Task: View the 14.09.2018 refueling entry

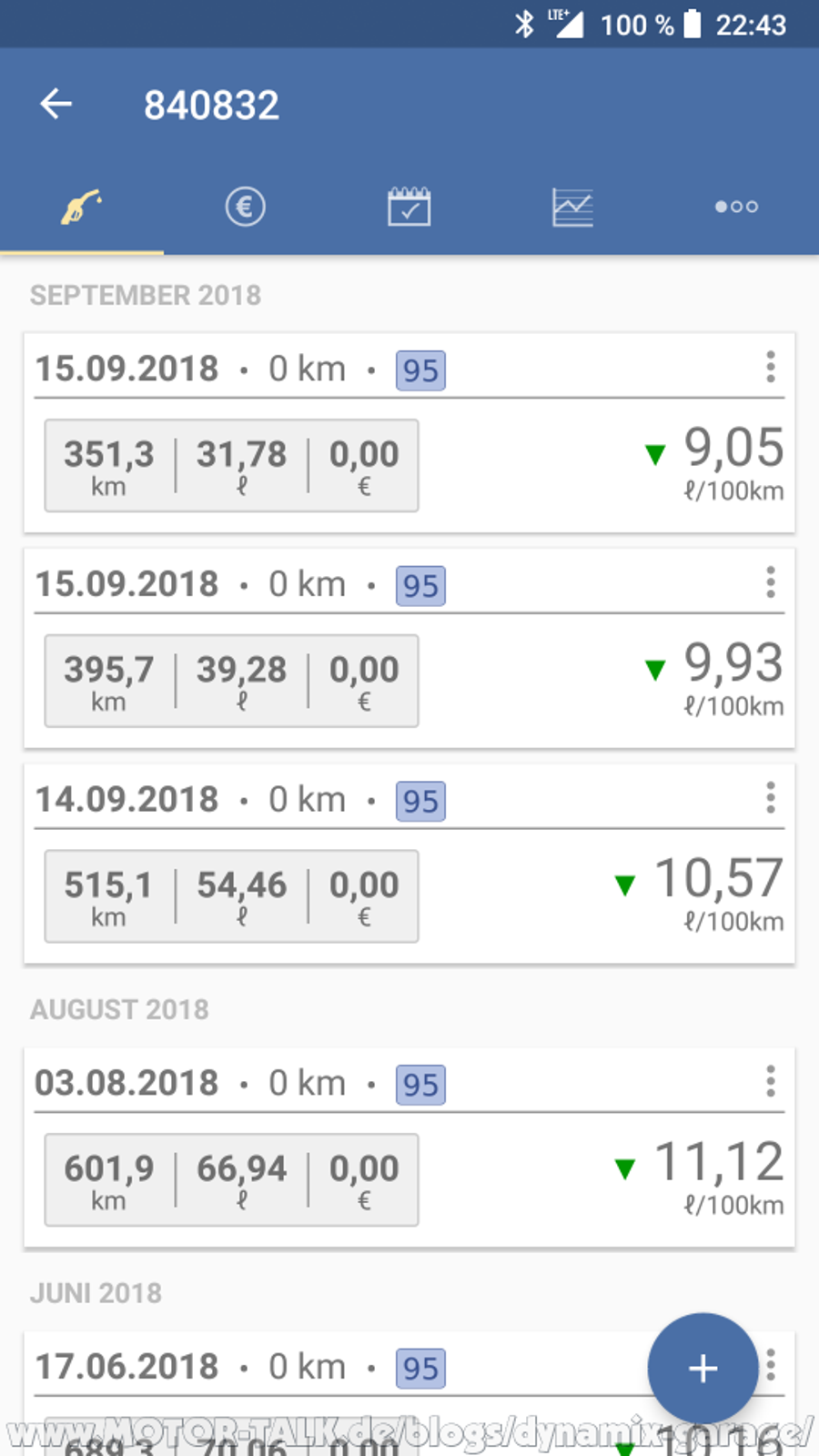Action: coord(409,864)
